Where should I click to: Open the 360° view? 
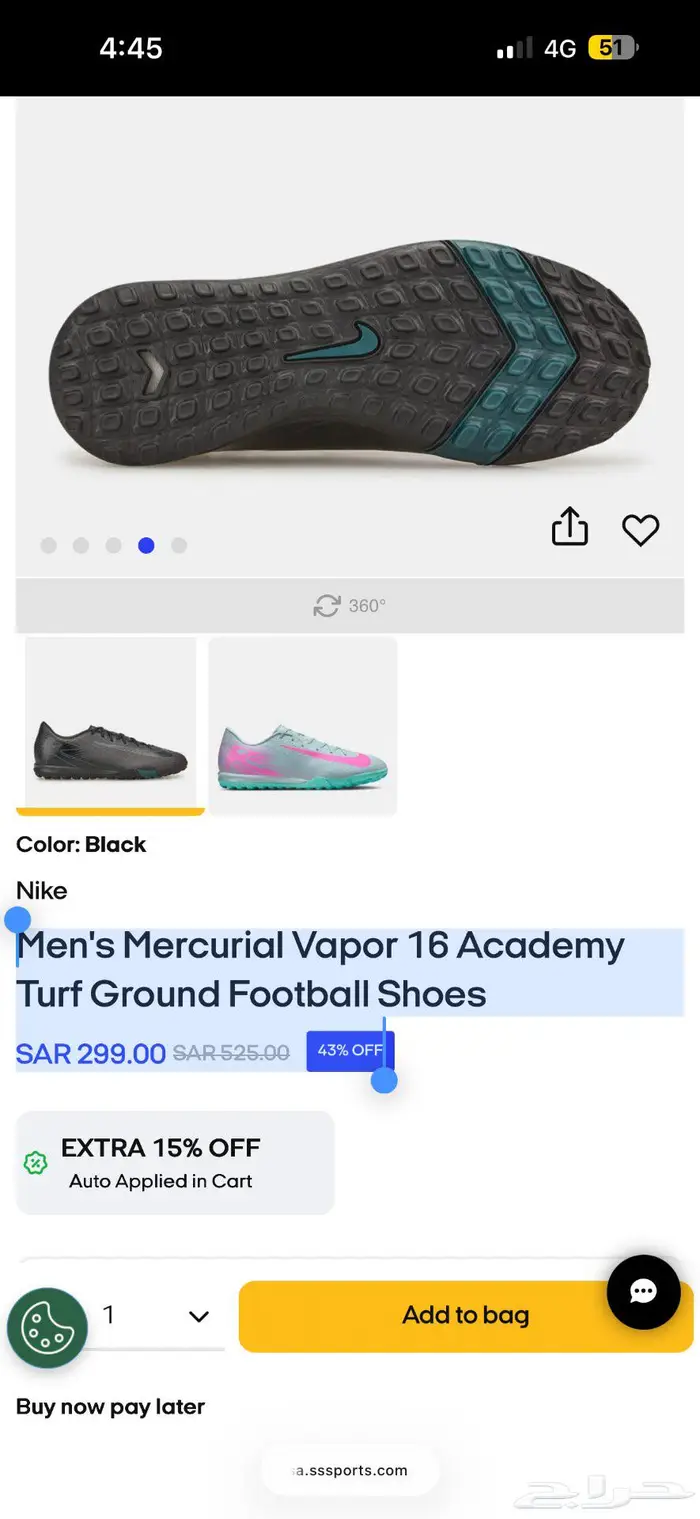click(x=349, y=605)
